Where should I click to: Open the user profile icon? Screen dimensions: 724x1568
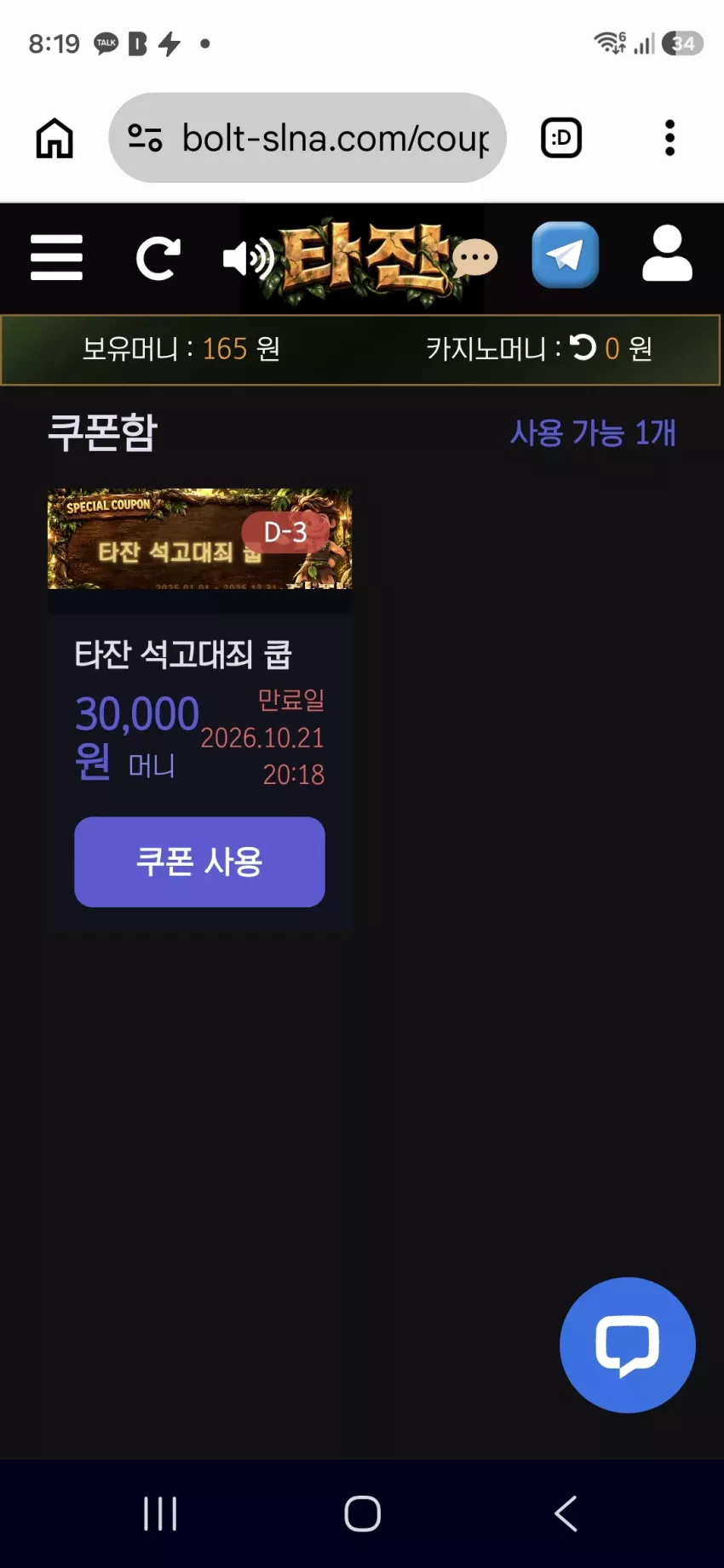point(667,254)
